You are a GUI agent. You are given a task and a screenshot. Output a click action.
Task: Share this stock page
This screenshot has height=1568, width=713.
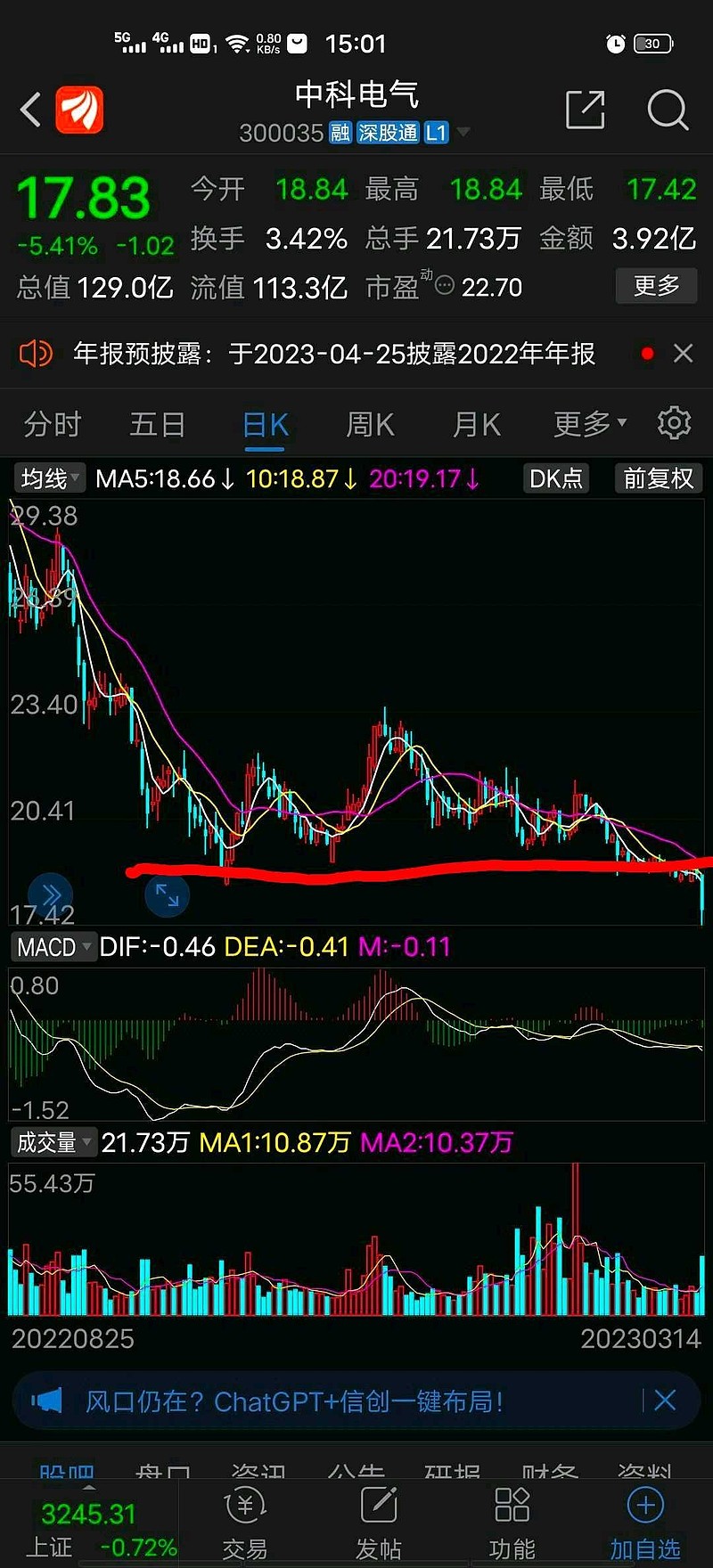coord(586,110)
